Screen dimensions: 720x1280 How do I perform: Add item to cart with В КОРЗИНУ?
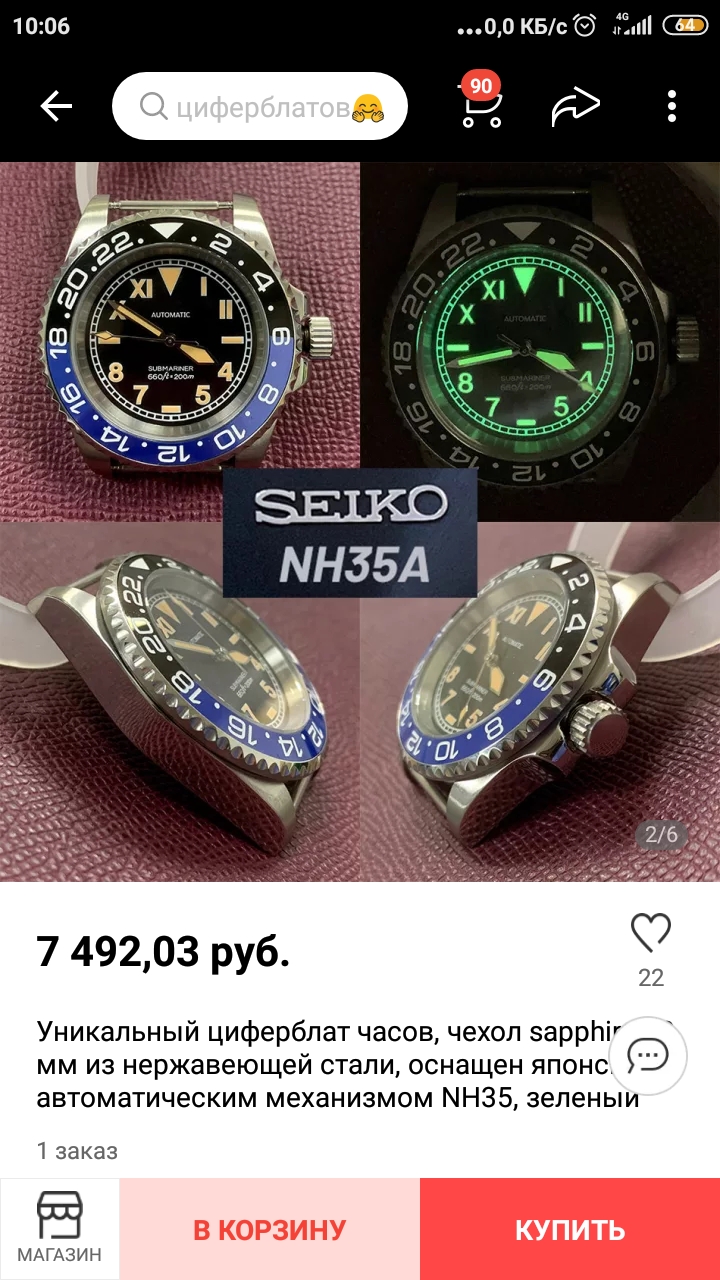tap(270, 1229)
